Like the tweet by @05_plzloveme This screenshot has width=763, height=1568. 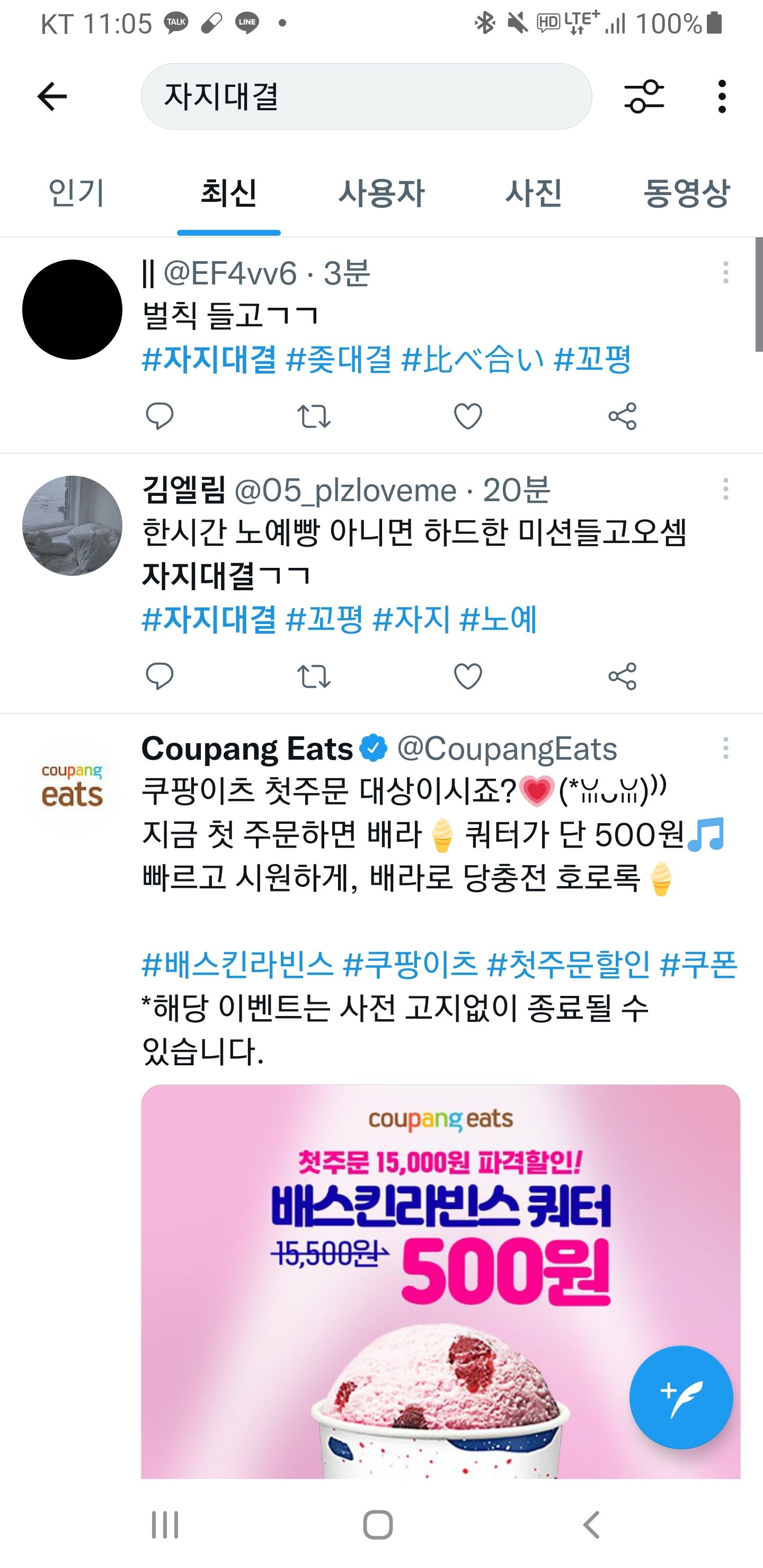point(468,676)
